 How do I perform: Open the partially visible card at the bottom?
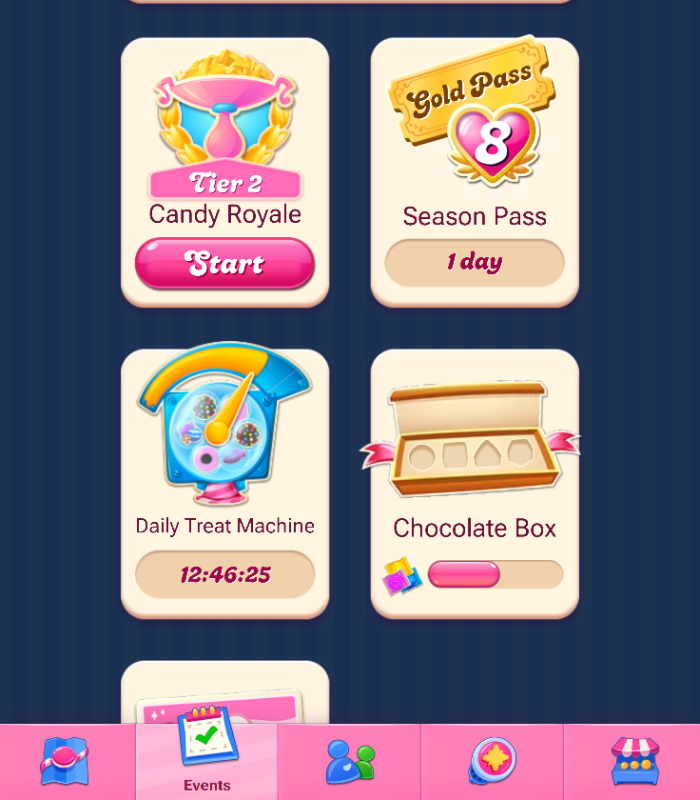(x=224, y=698)
